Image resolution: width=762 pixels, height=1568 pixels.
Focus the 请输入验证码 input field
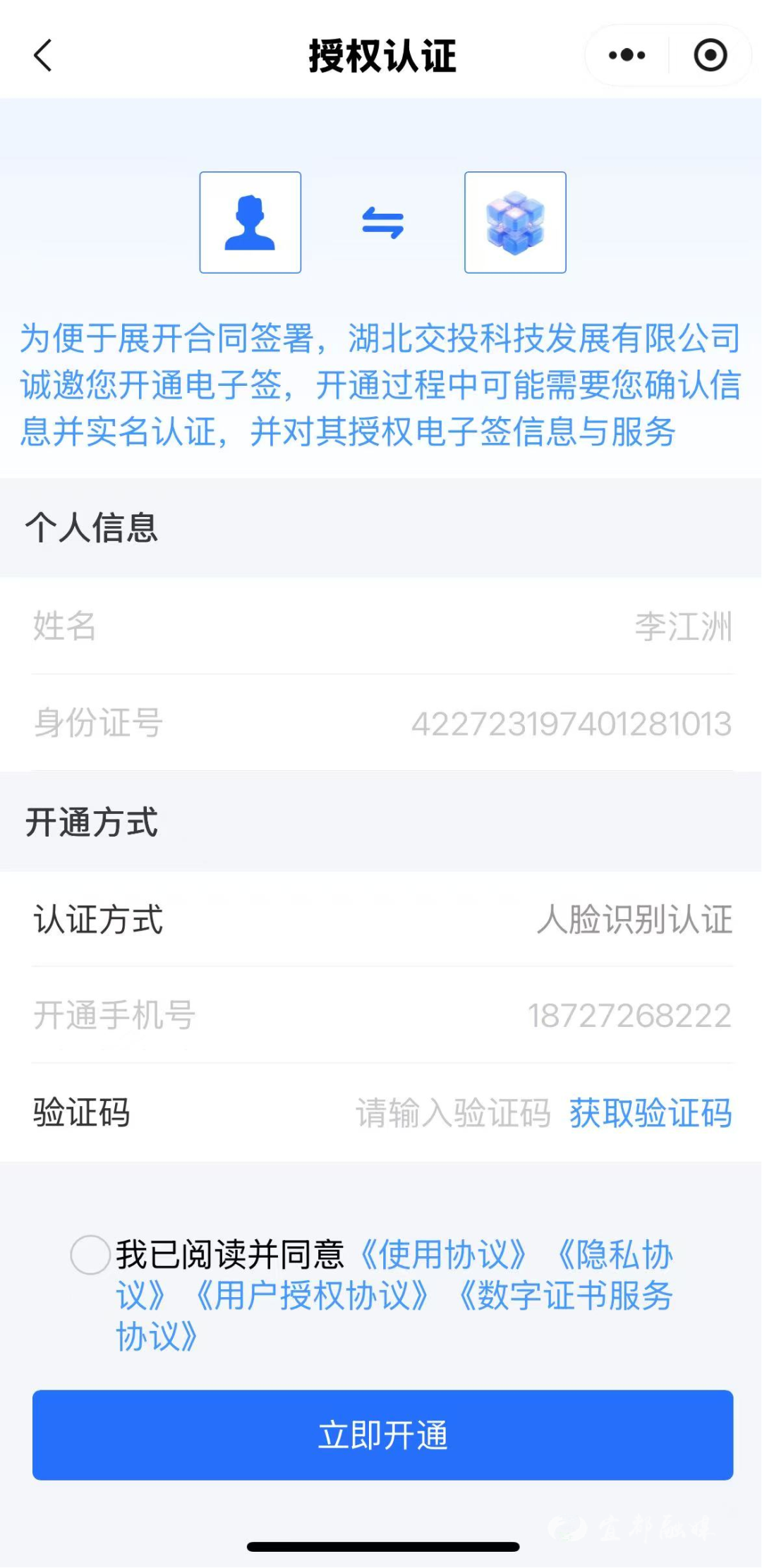pos(453,1113)
